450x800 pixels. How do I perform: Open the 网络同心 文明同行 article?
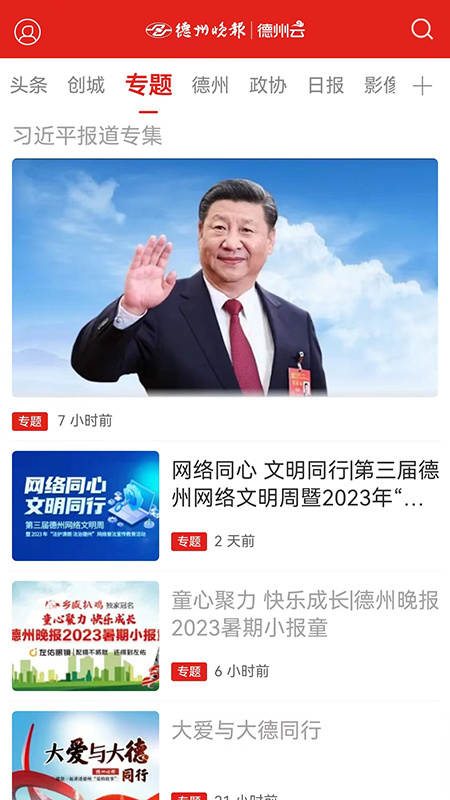point(225,506)
